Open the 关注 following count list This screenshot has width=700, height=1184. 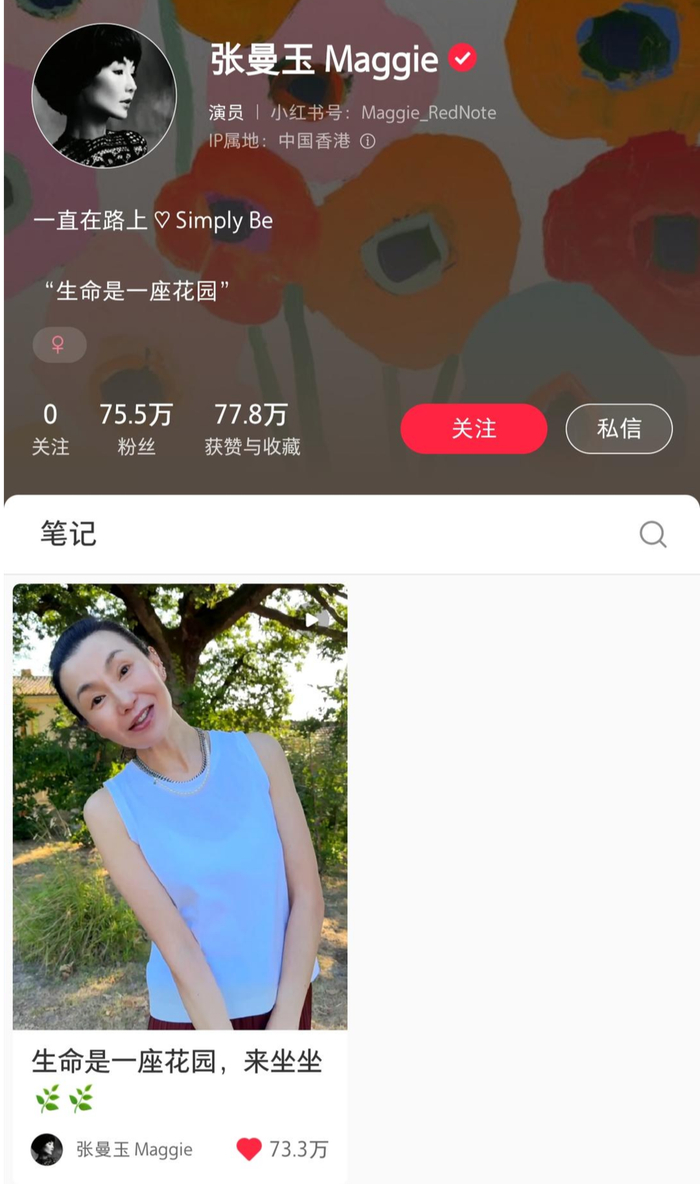(x=50, y=429)
